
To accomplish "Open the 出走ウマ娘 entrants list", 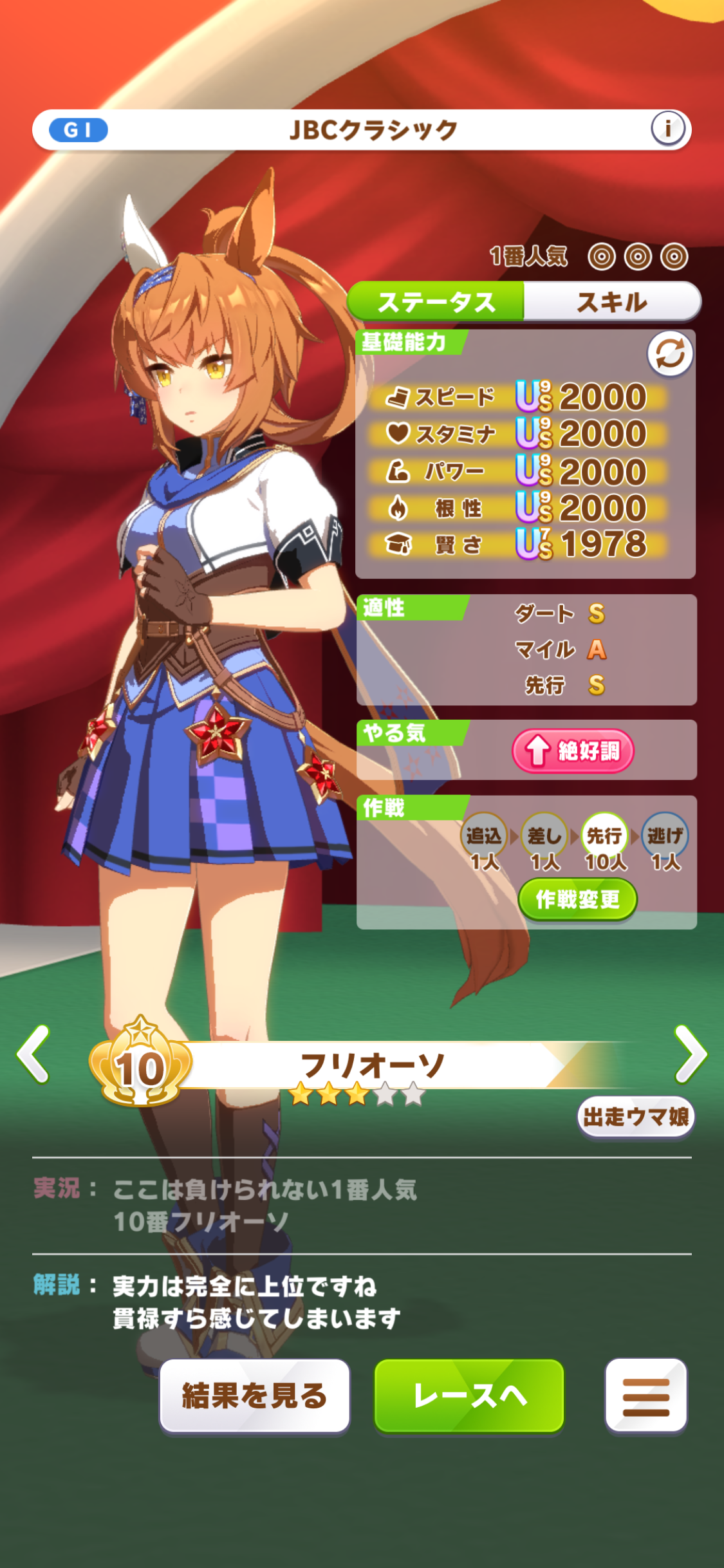I will [635, 1117].
